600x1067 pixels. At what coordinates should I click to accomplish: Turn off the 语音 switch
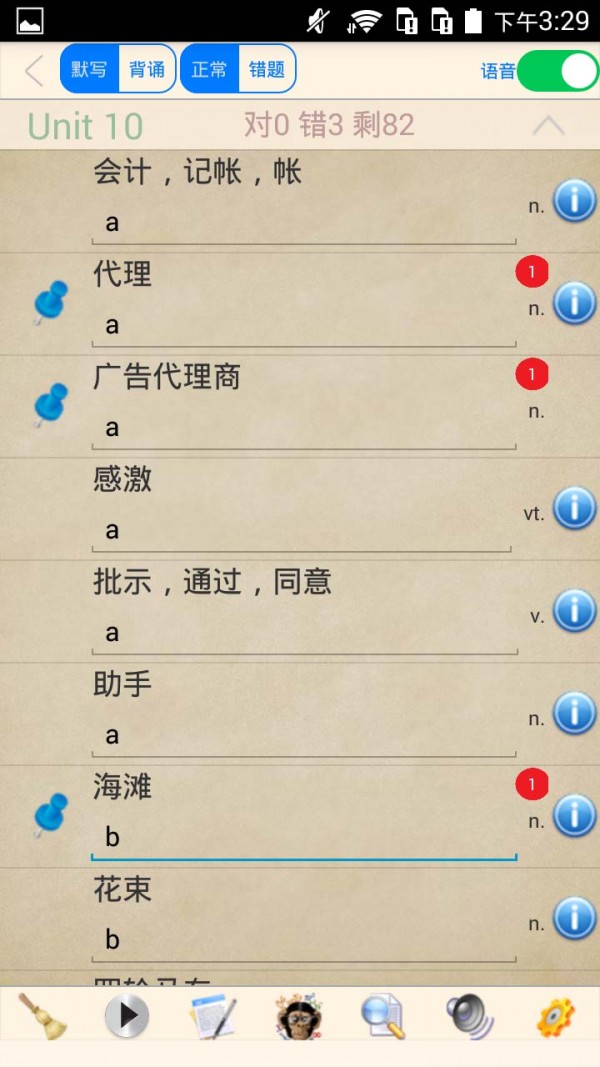[556, 71]
